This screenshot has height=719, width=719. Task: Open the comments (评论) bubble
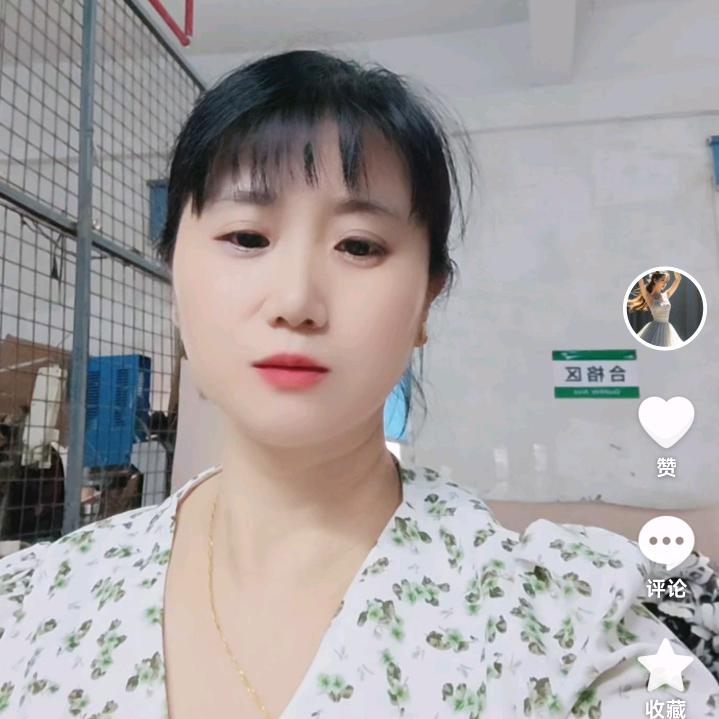(x=666, y=543)
